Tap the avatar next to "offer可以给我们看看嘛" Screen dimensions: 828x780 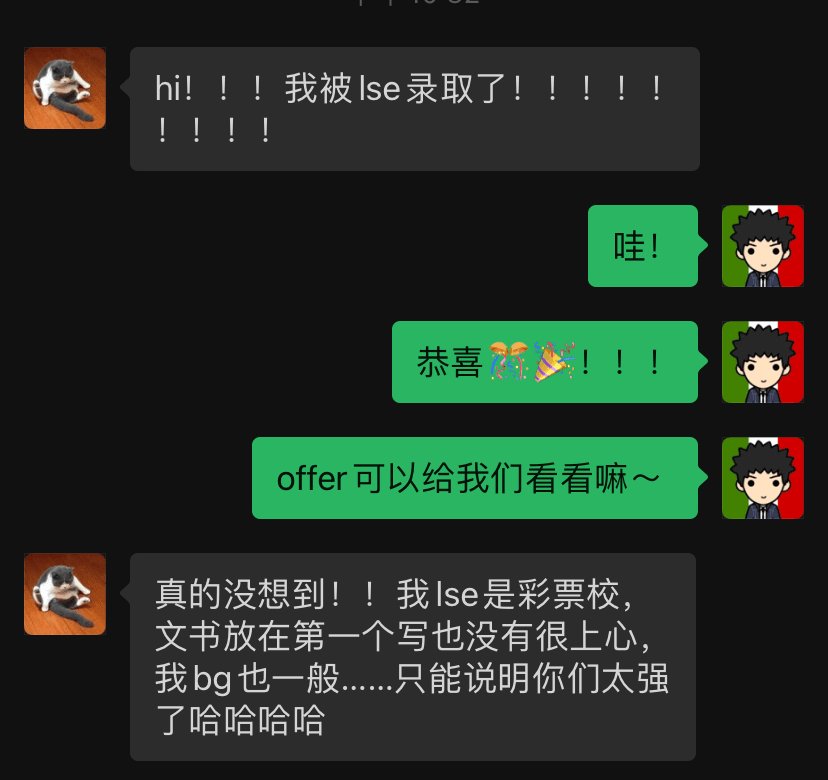(762, 478)
